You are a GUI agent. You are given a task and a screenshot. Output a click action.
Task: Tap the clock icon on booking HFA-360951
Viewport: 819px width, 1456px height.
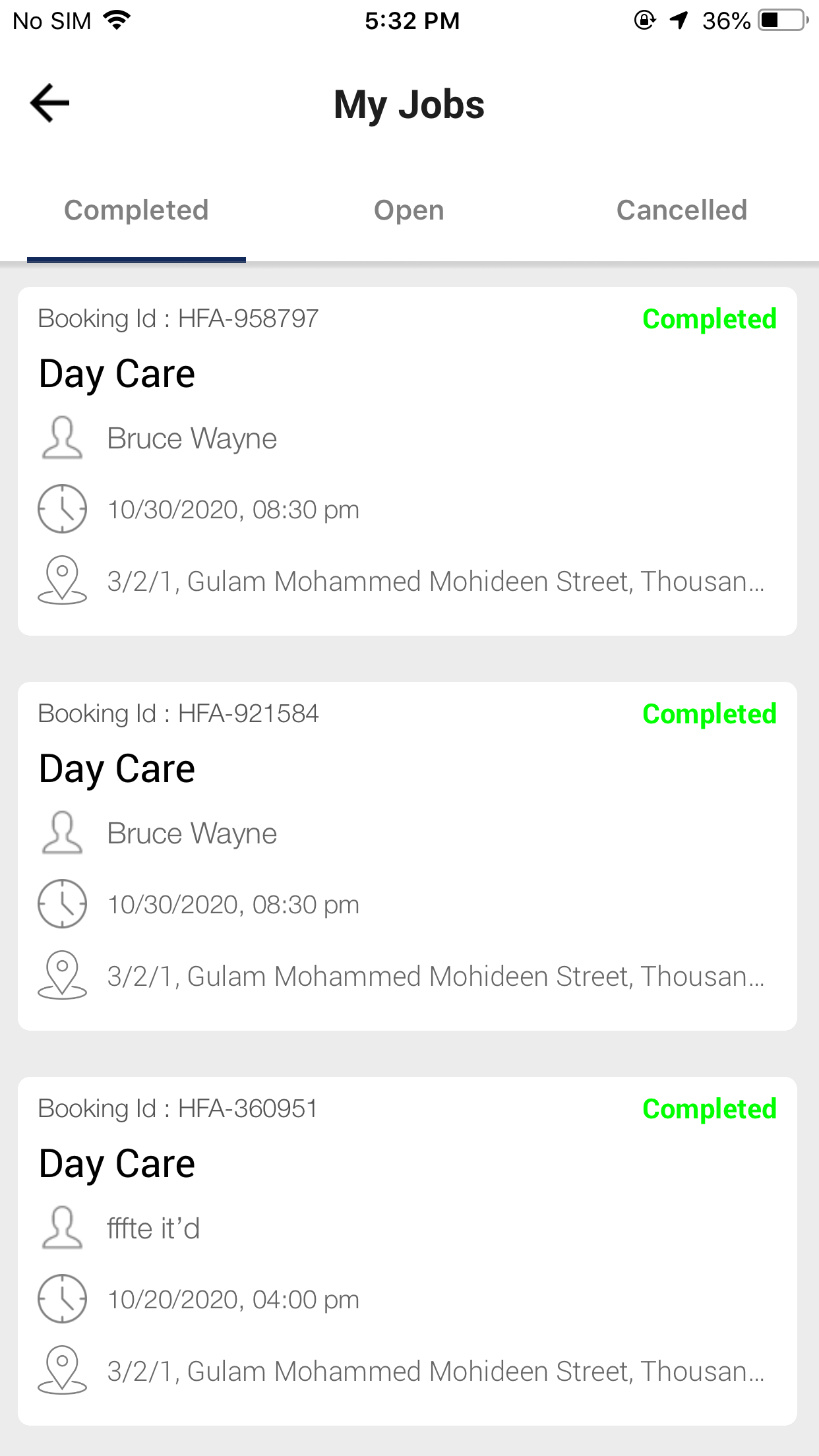62,1298
